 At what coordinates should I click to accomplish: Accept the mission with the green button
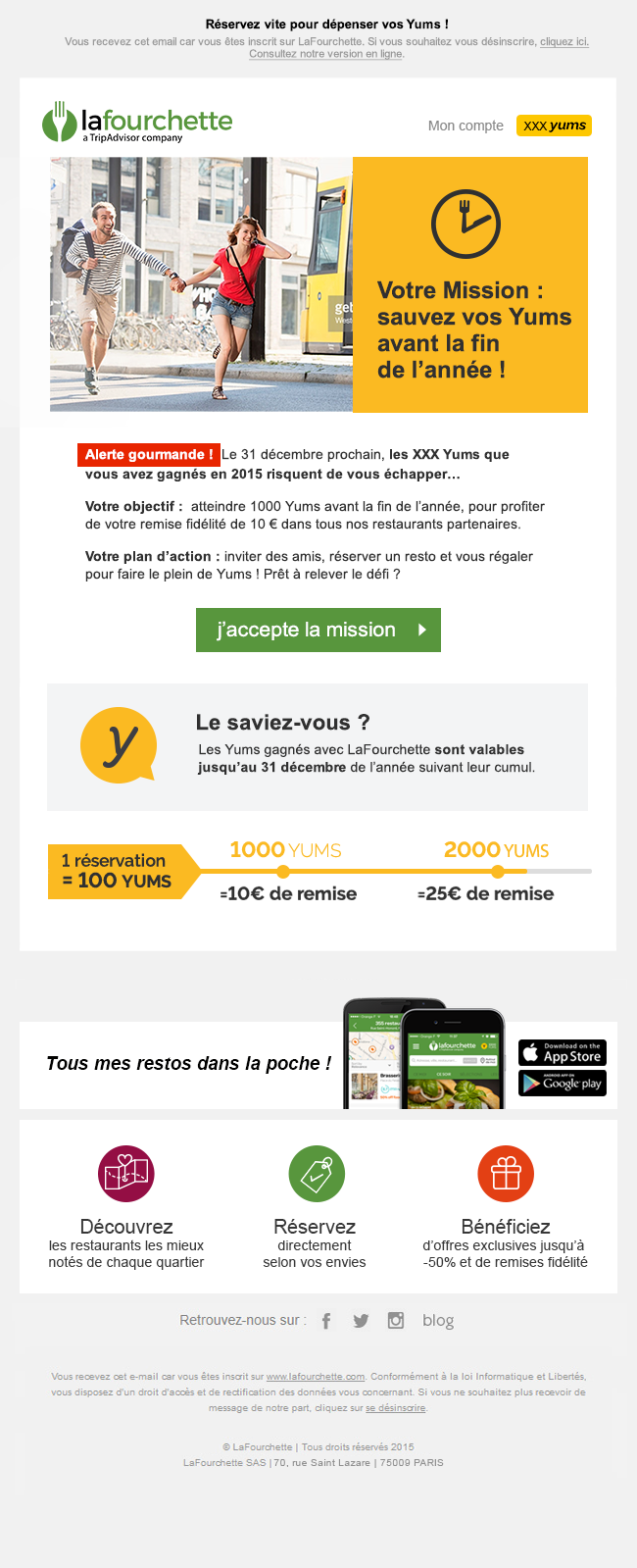(x=318, y=630)
